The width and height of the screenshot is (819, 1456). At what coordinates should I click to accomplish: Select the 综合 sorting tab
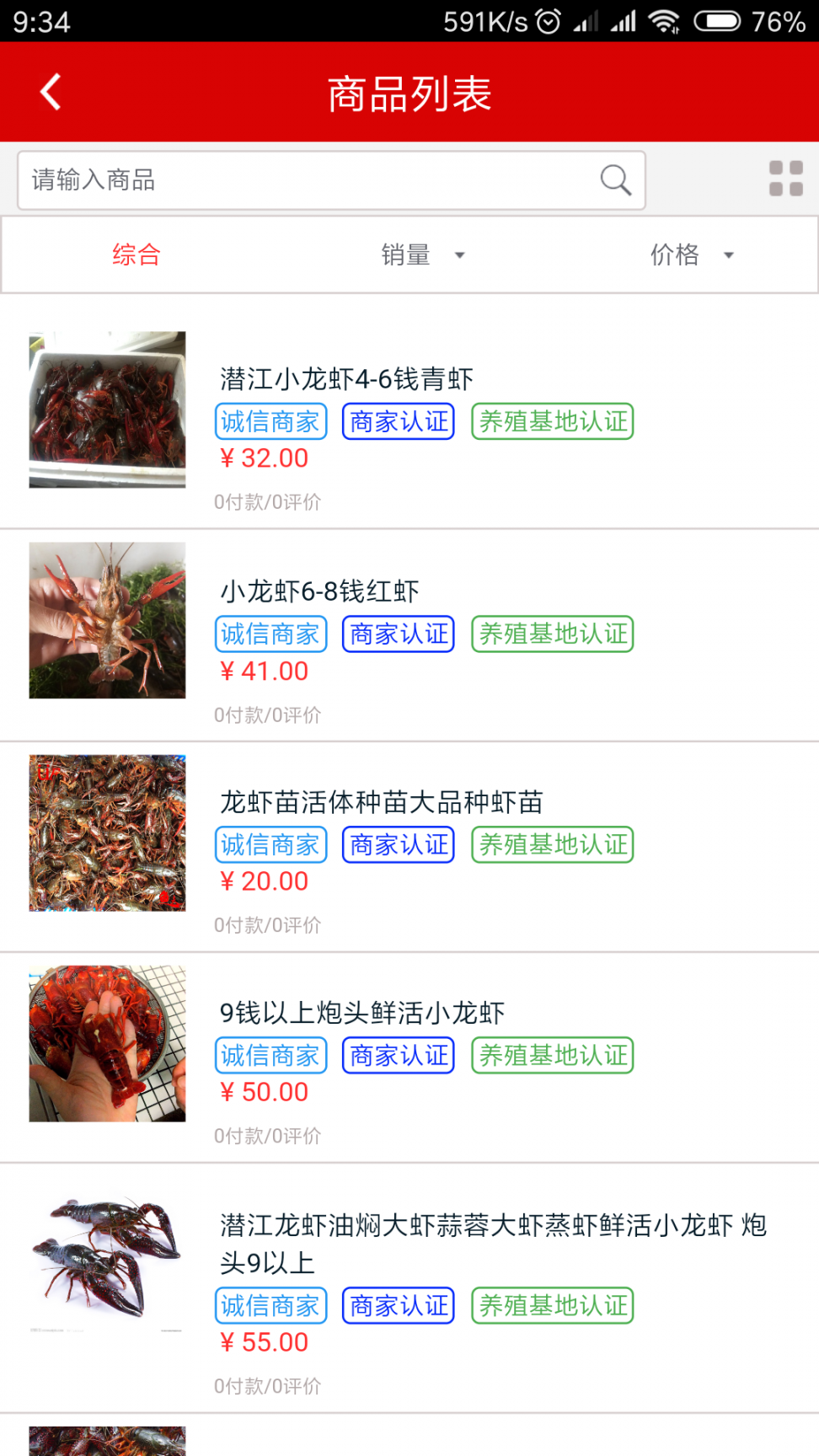pos(136,254)
